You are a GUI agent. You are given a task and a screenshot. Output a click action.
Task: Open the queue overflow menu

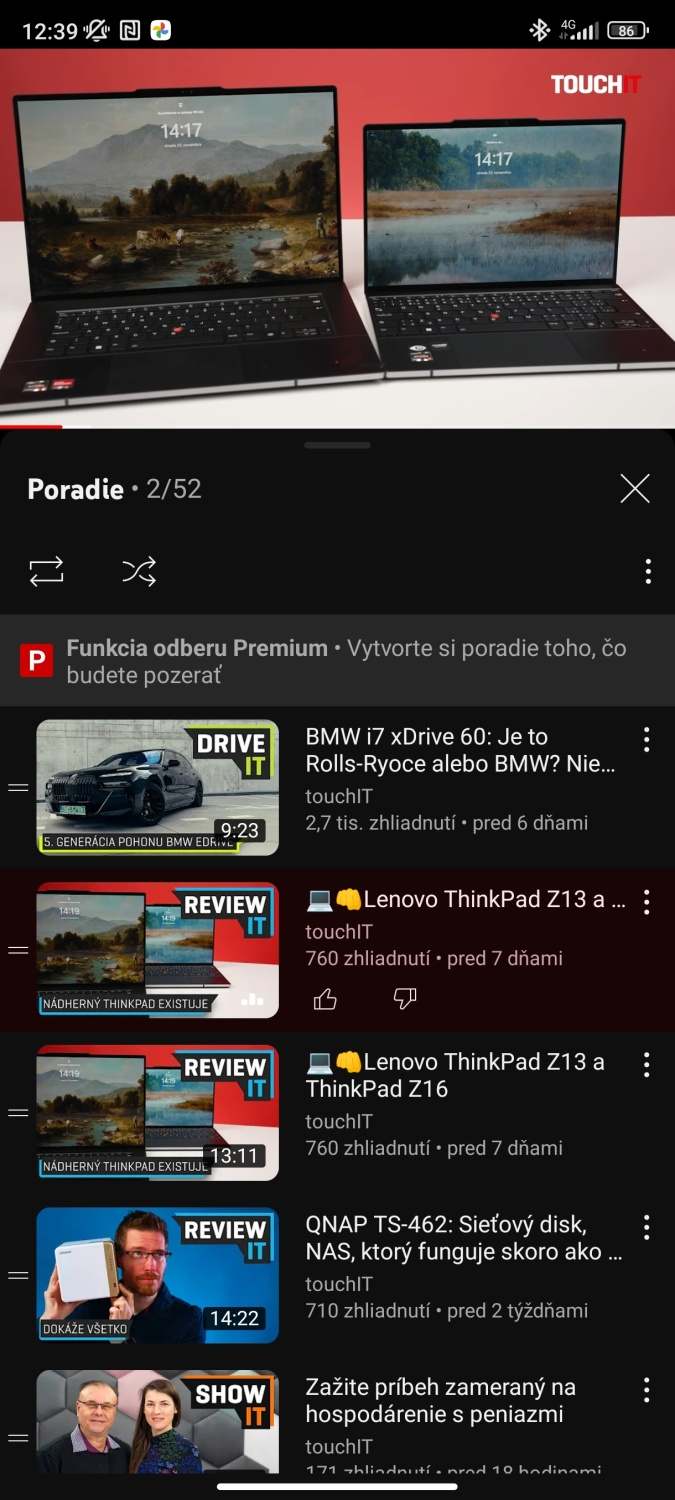648,571
